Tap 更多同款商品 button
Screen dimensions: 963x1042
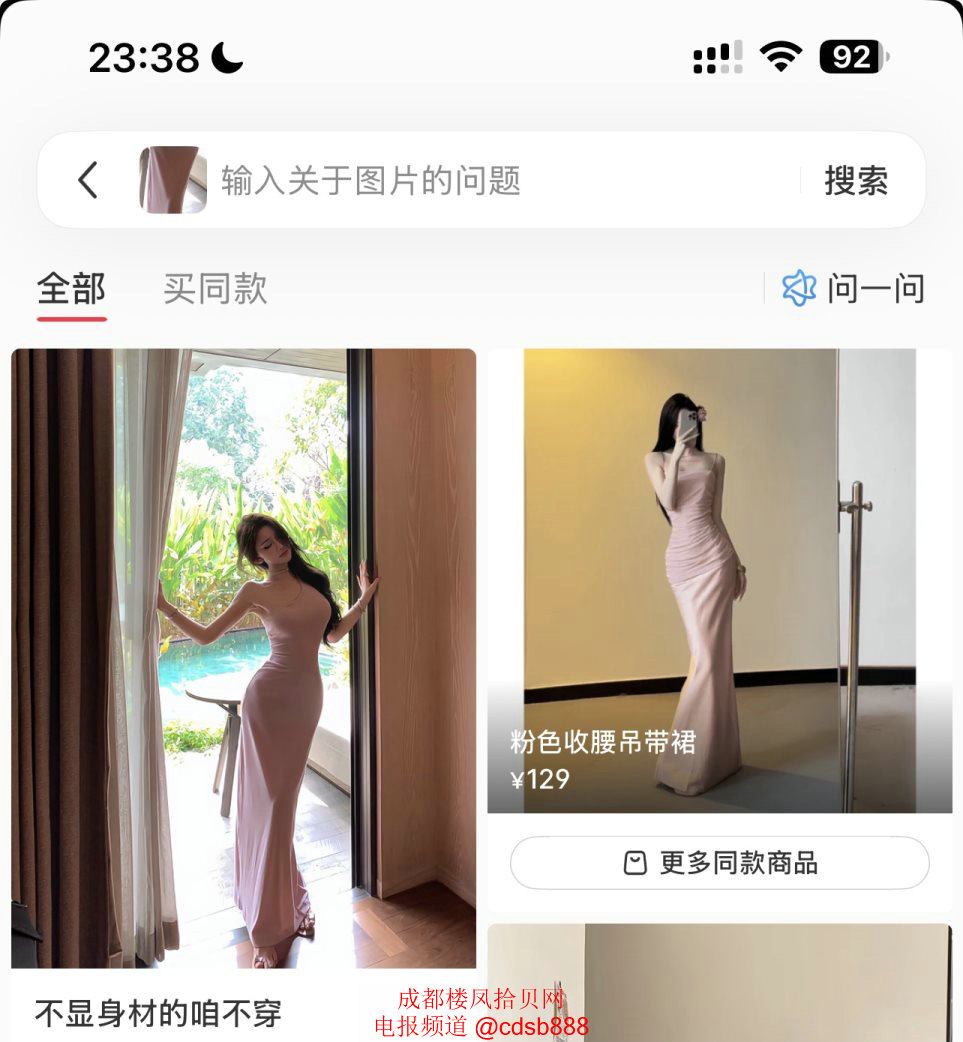click(719, 863)
